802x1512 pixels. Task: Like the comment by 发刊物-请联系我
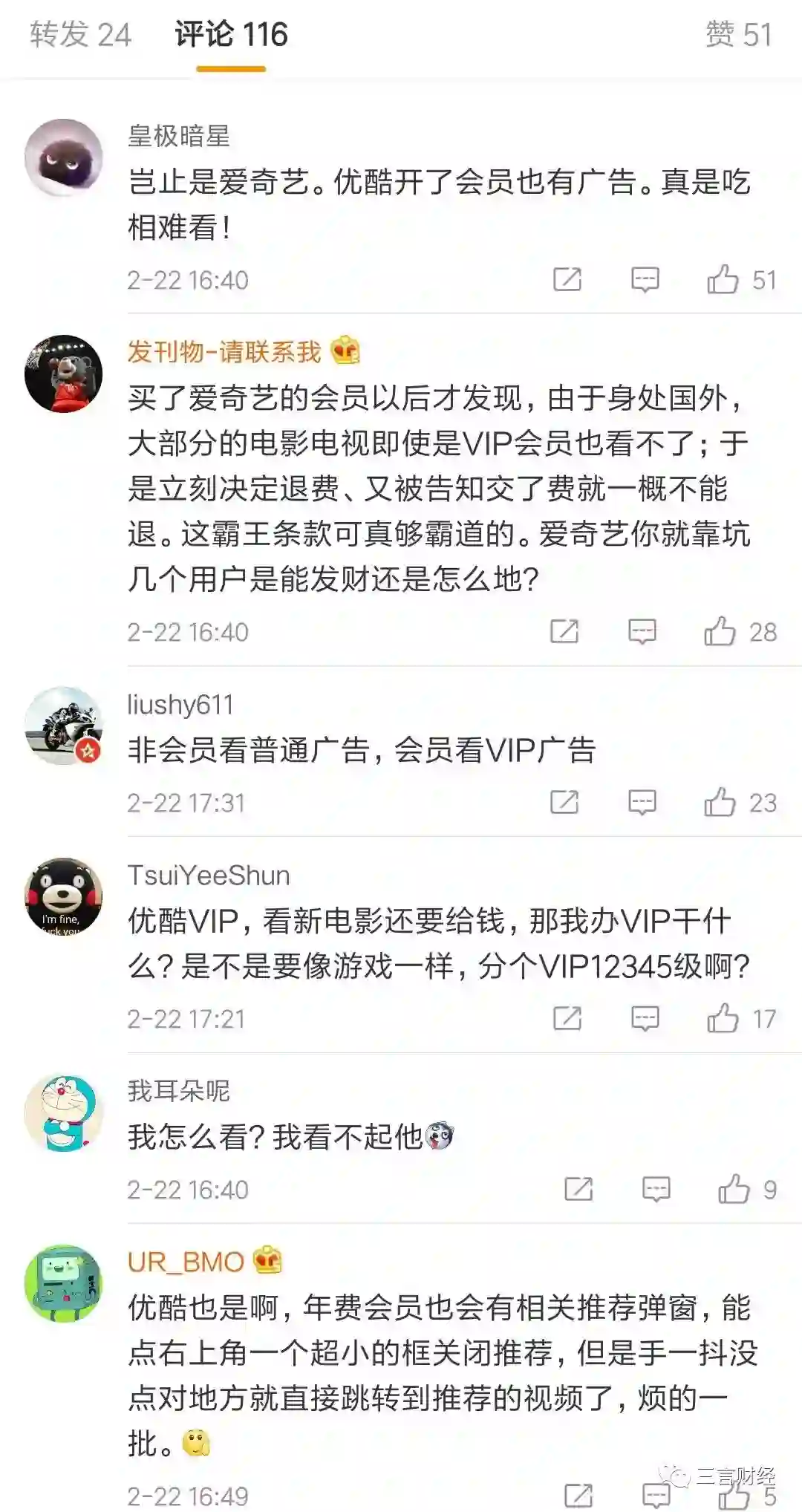720,632
